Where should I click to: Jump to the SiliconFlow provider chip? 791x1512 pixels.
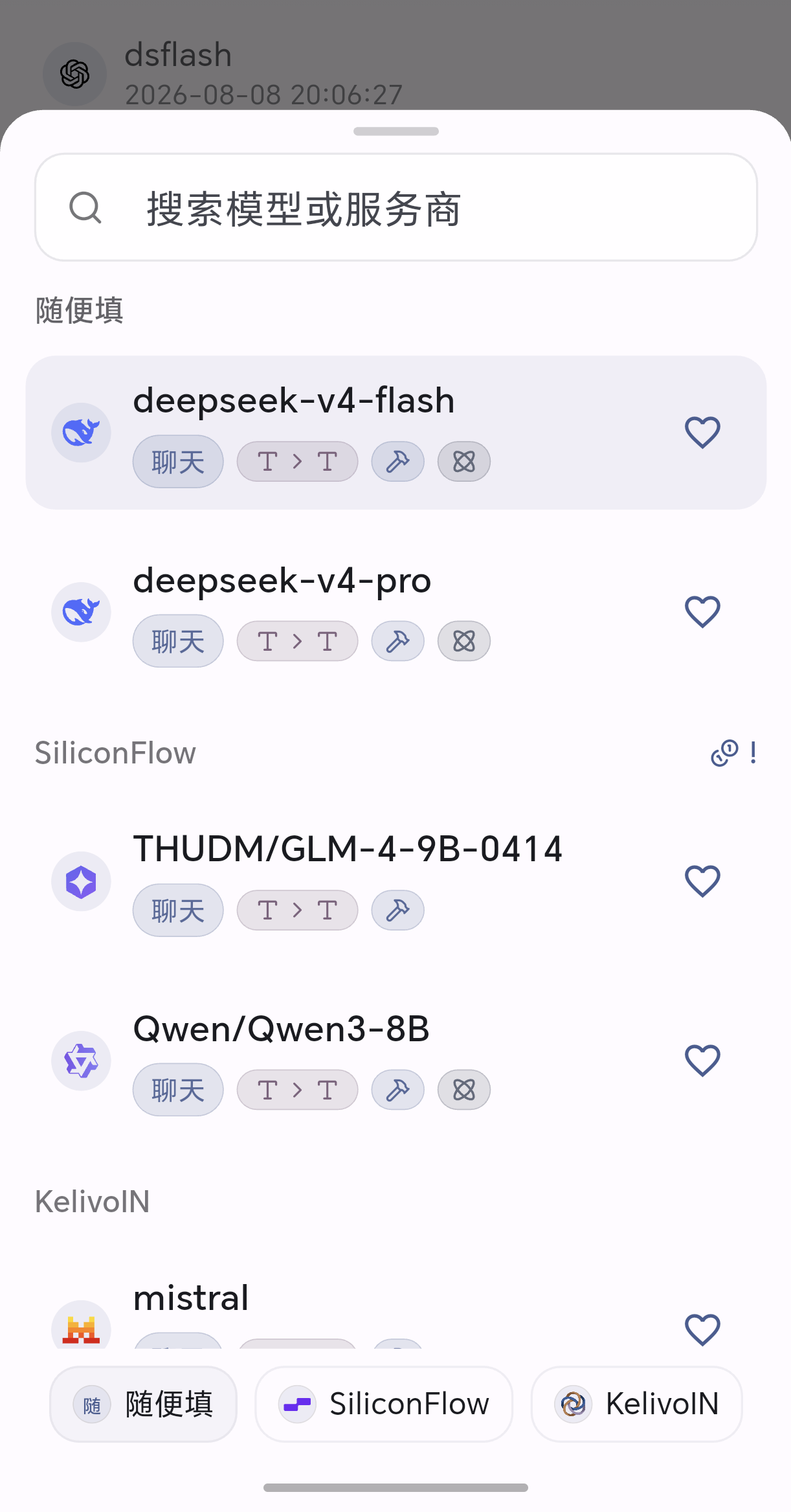click(x=384, y=1404)
